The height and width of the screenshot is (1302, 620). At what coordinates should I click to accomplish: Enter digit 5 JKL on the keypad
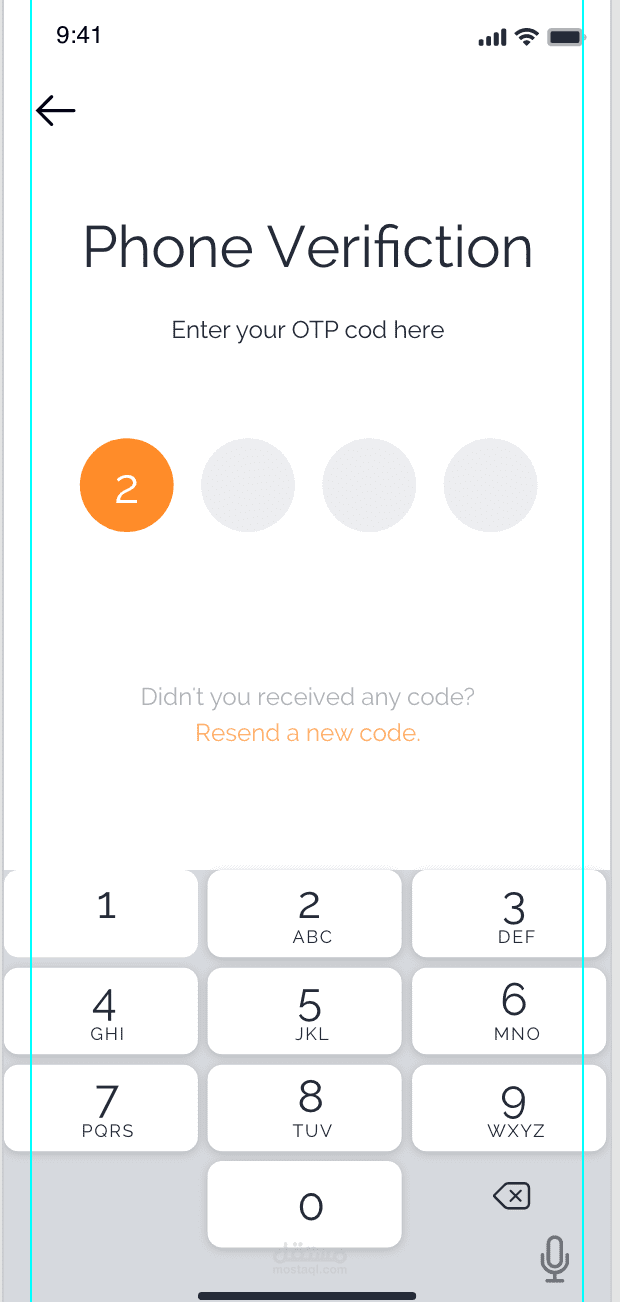click(305, 1010)
